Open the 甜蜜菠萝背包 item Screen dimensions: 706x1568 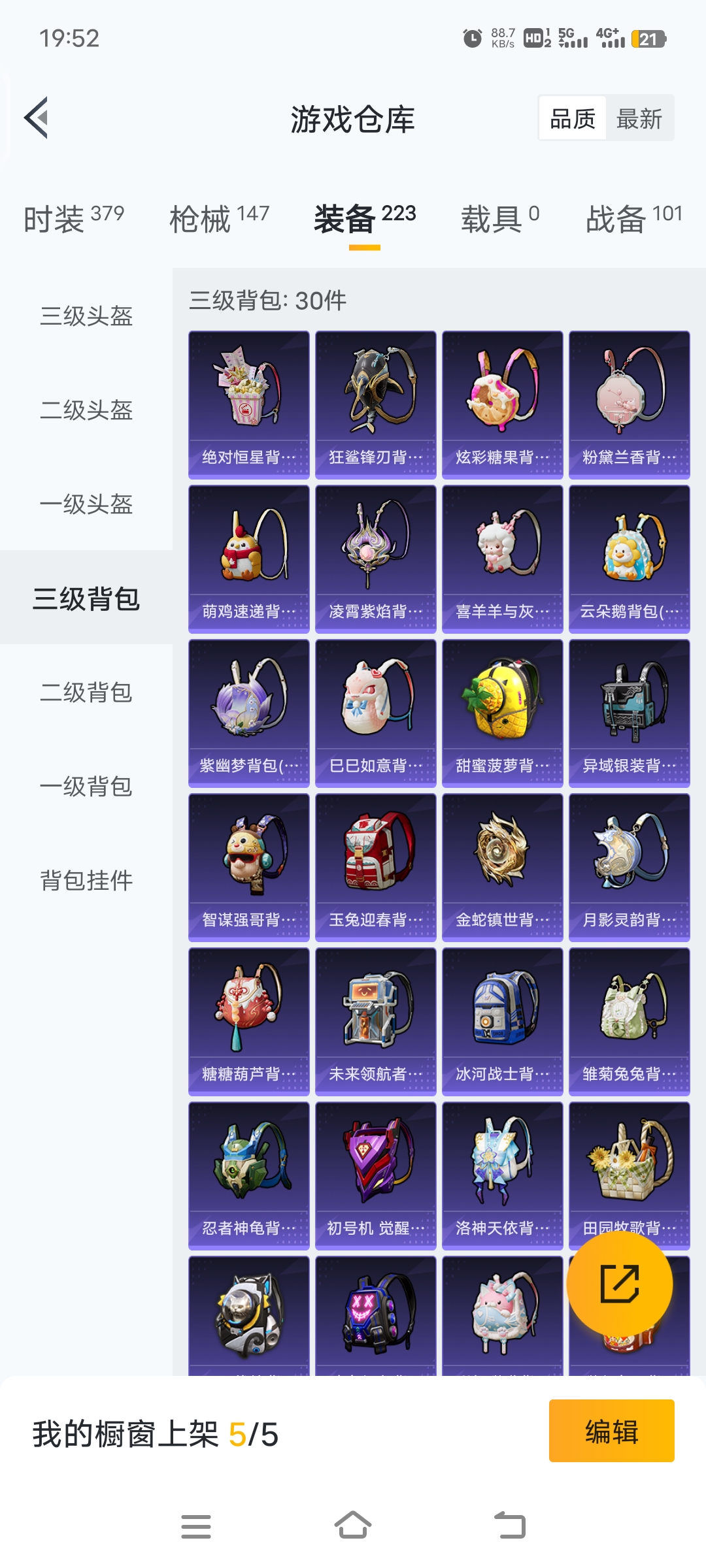[x=503, y=713]
